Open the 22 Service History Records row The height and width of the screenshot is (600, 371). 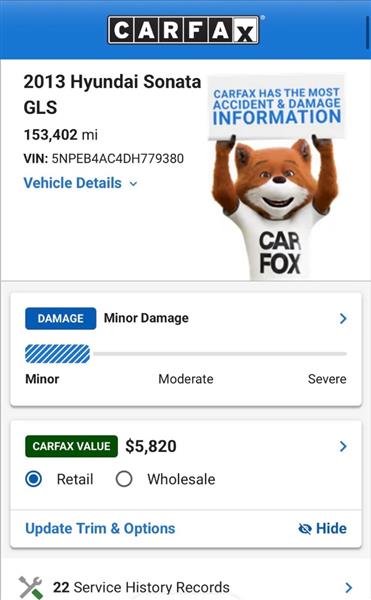(x=186, y=587)
